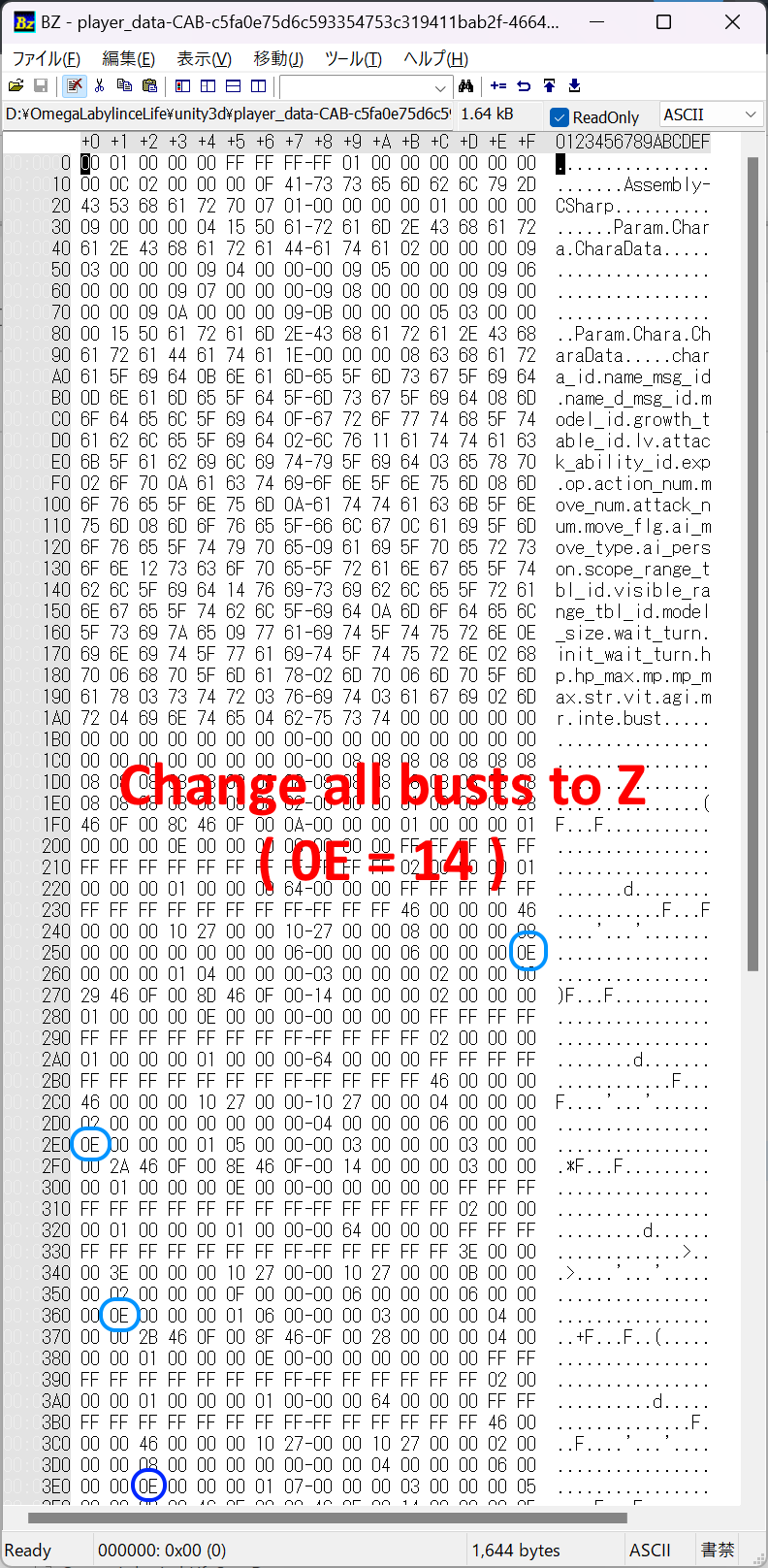
Task: Open the 移動(J) menu
Action: [x=278, y=59]
